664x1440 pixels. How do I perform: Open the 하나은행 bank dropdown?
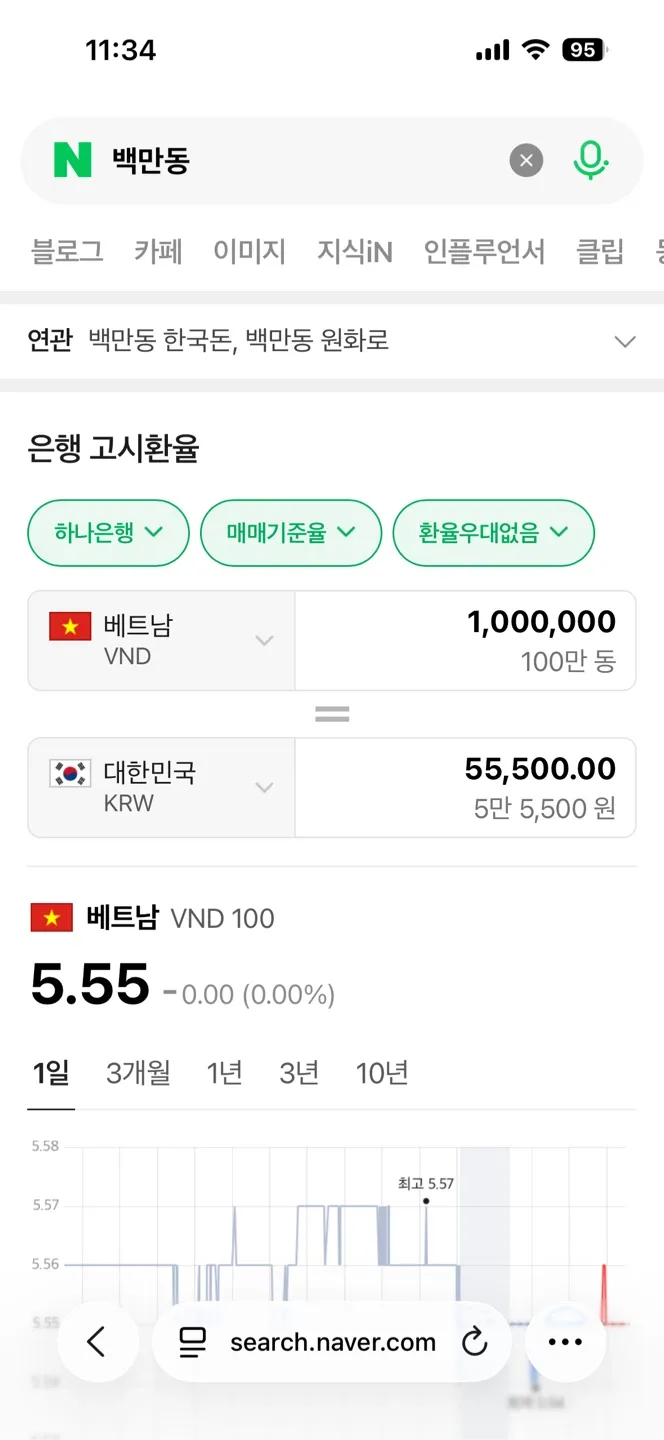108,532
